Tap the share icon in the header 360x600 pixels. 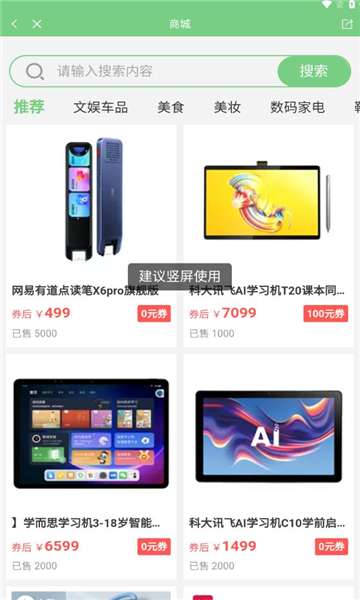[347, 24]
